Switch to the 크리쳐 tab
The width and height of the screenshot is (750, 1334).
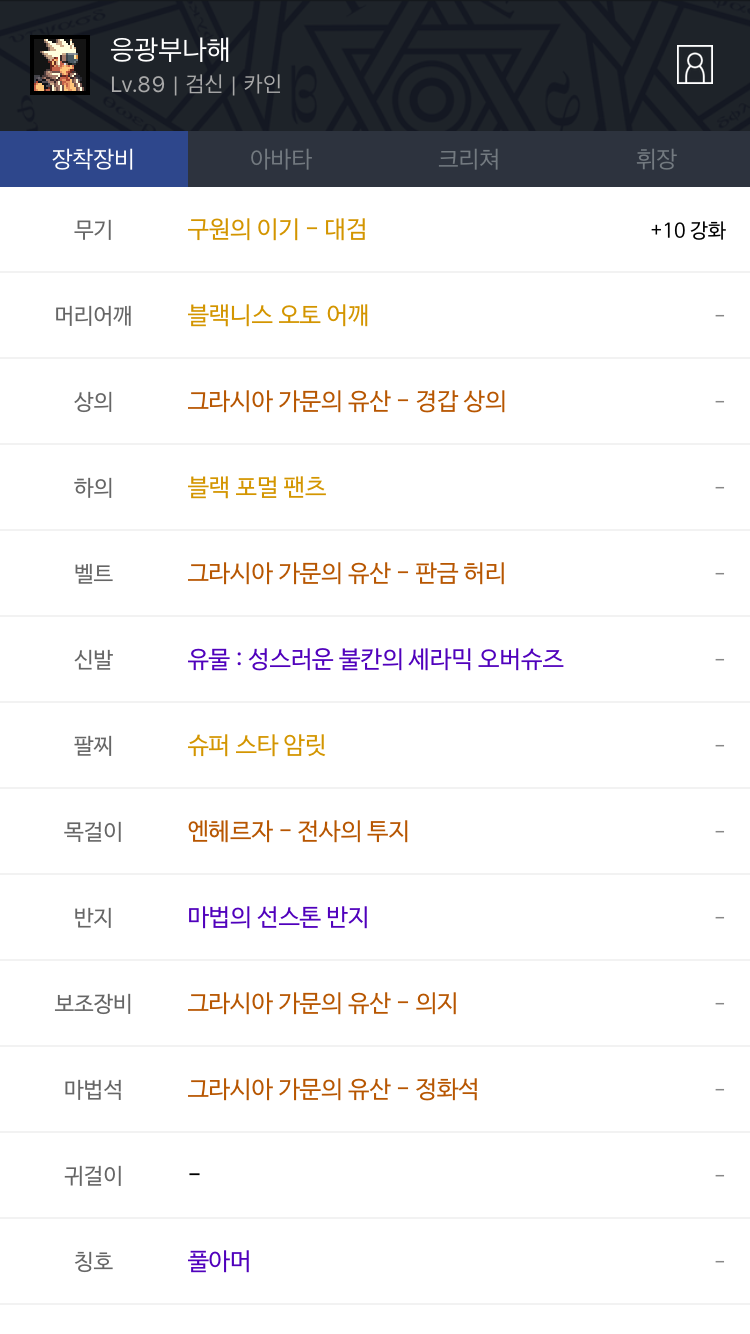click(x=468, y=159)
